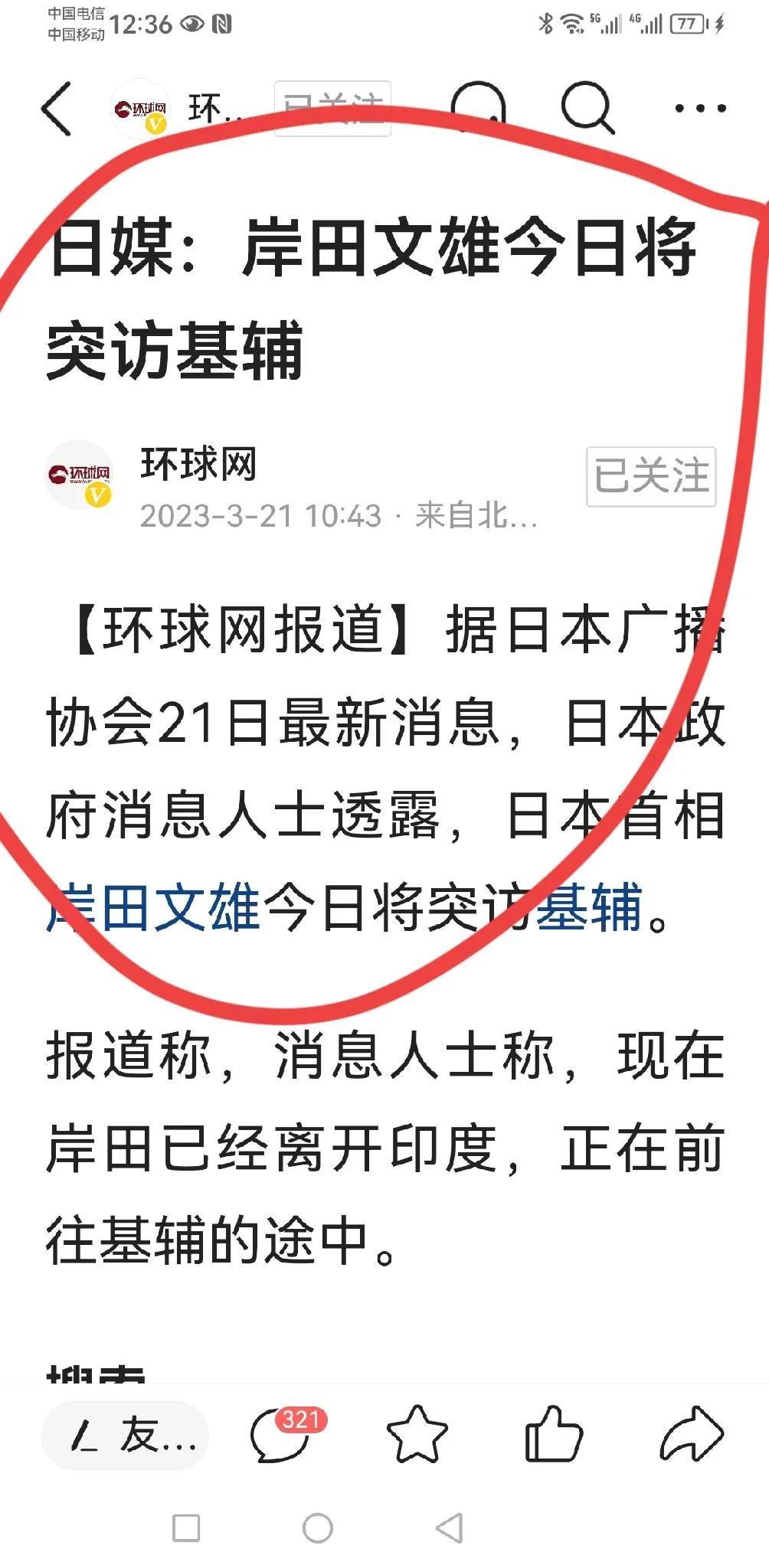Go to the home screen via system home button
This screenshot has width=769, height=1568.
pyautogui.click(x=318, y=1528)
